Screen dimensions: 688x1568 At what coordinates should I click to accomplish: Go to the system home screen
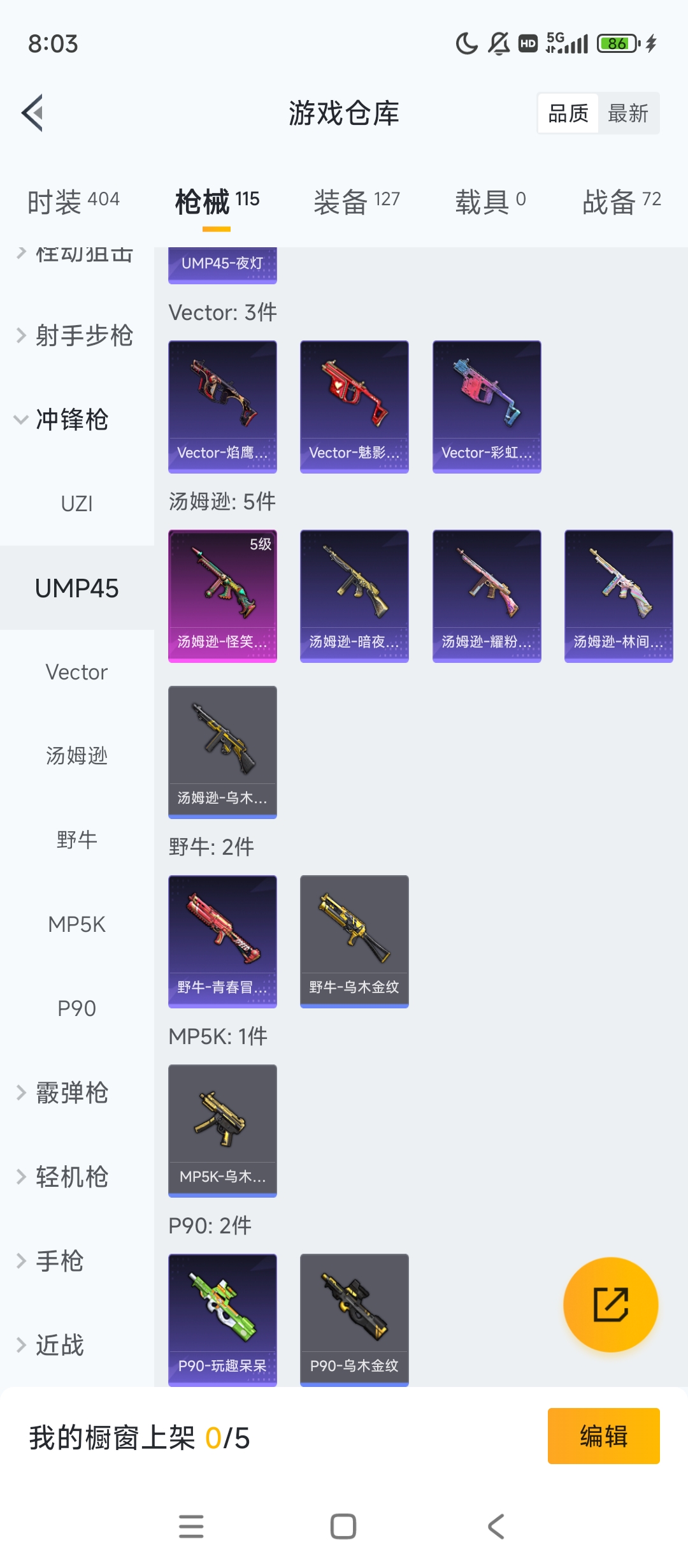click(343, 1527)
